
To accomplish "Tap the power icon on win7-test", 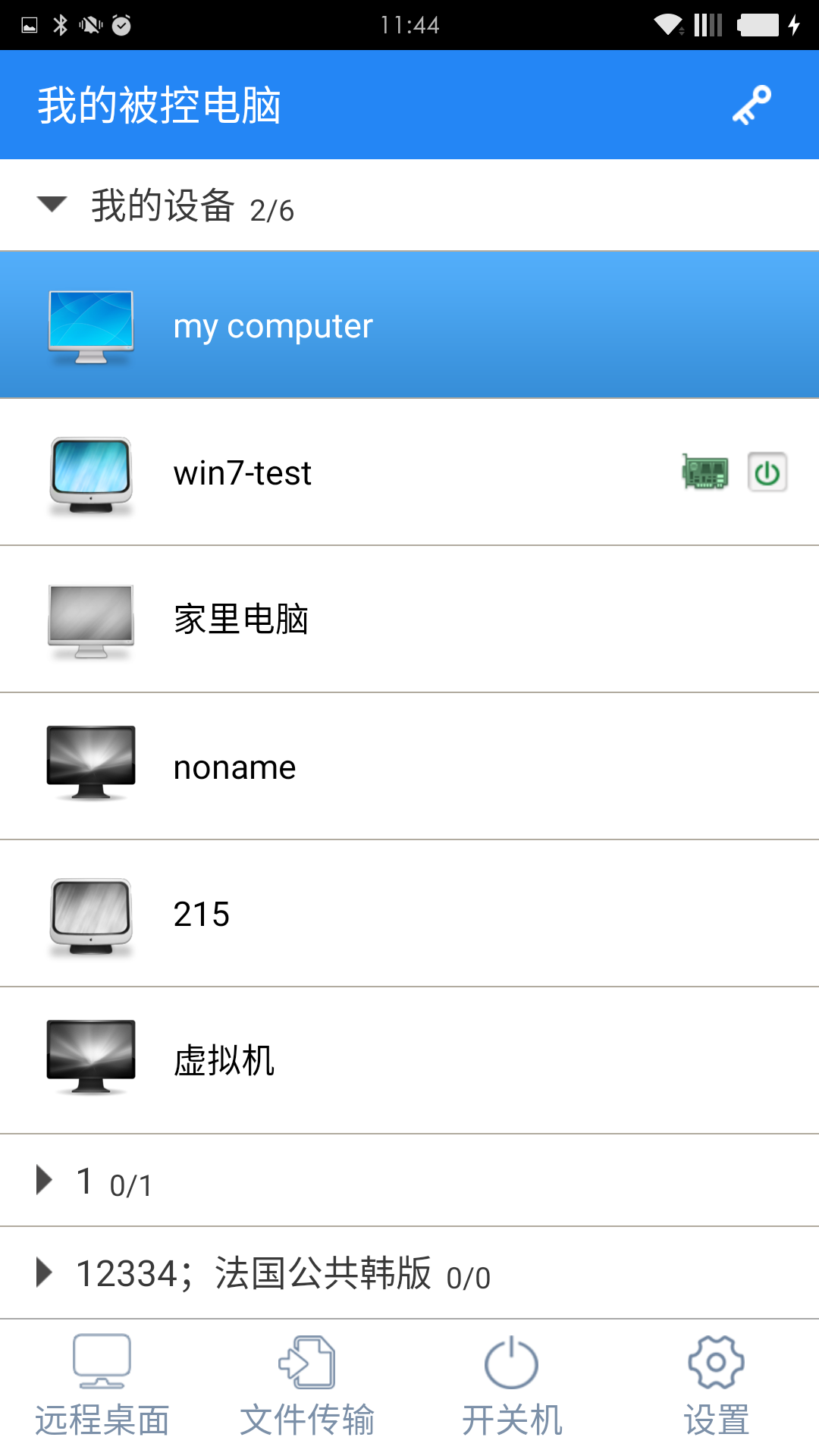I will (x=767, y=472).
